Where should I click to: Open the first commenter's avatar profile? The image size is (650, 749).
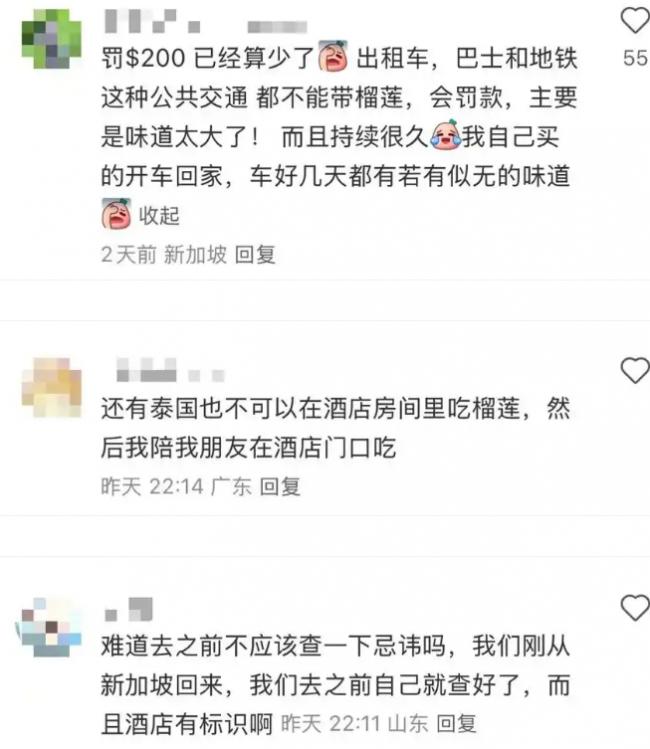tap(51, 39)
